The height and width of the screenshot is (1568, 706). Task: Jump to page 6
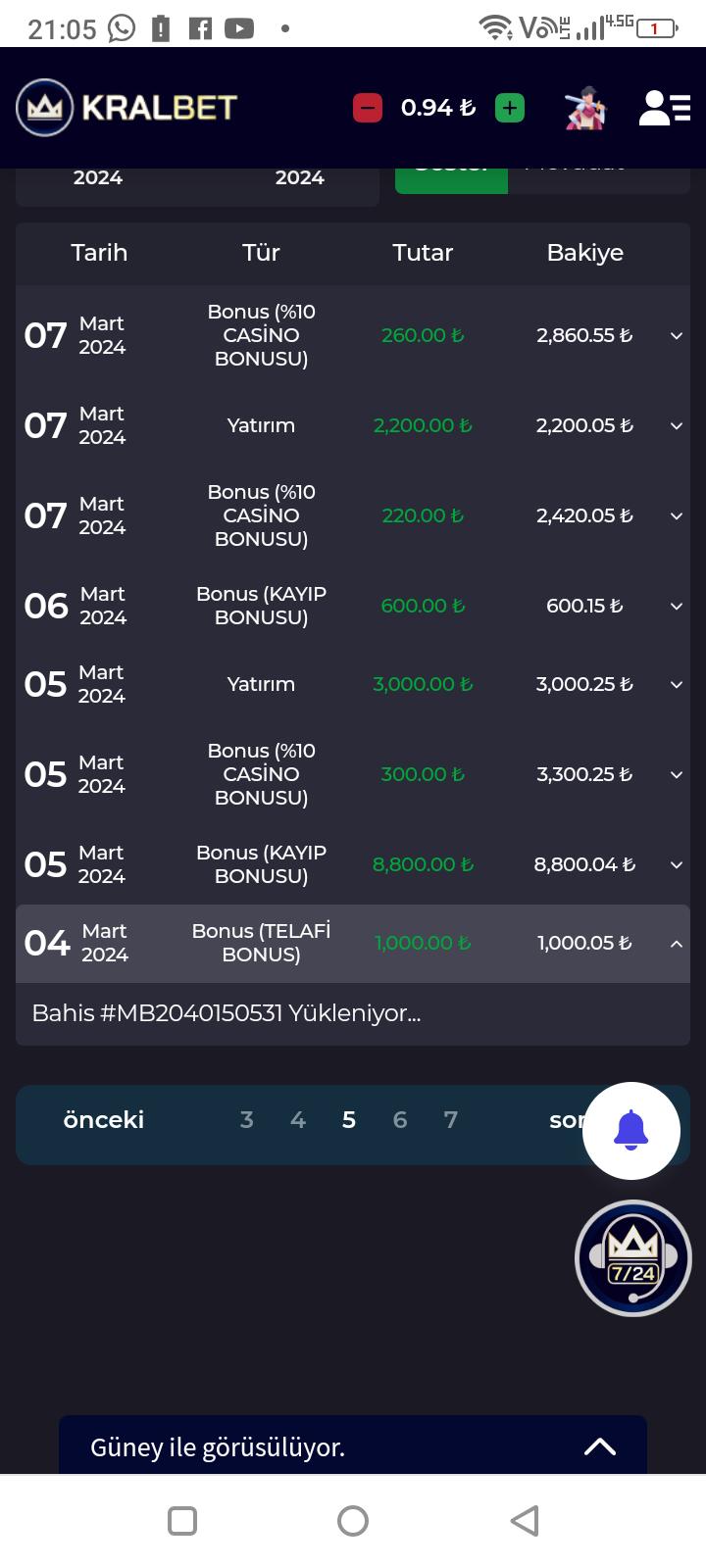[x=400, y=1120]
